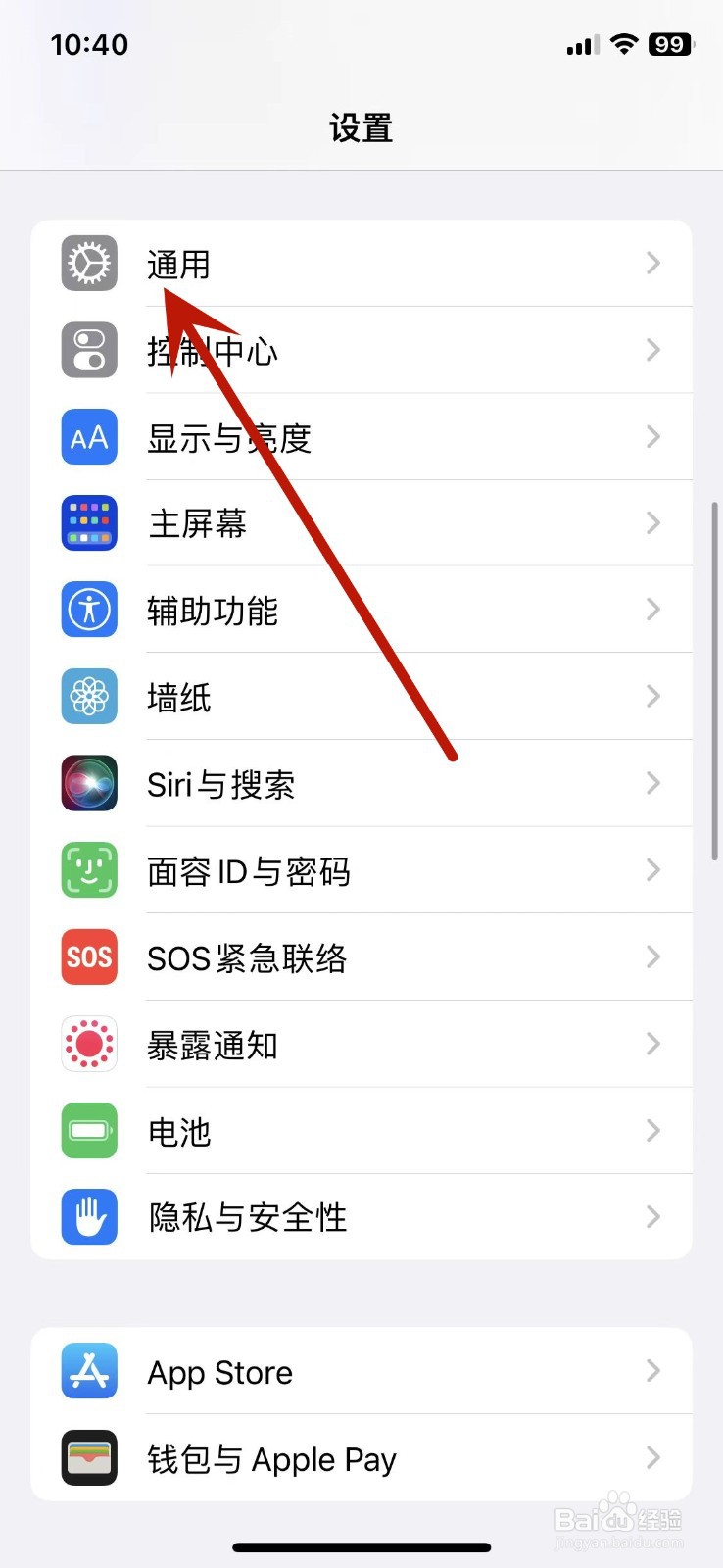Open Display & Brightness via the AA icon
Viewport: 723px width, 1568px height.
pyautogui.click(x=88, y=437)
